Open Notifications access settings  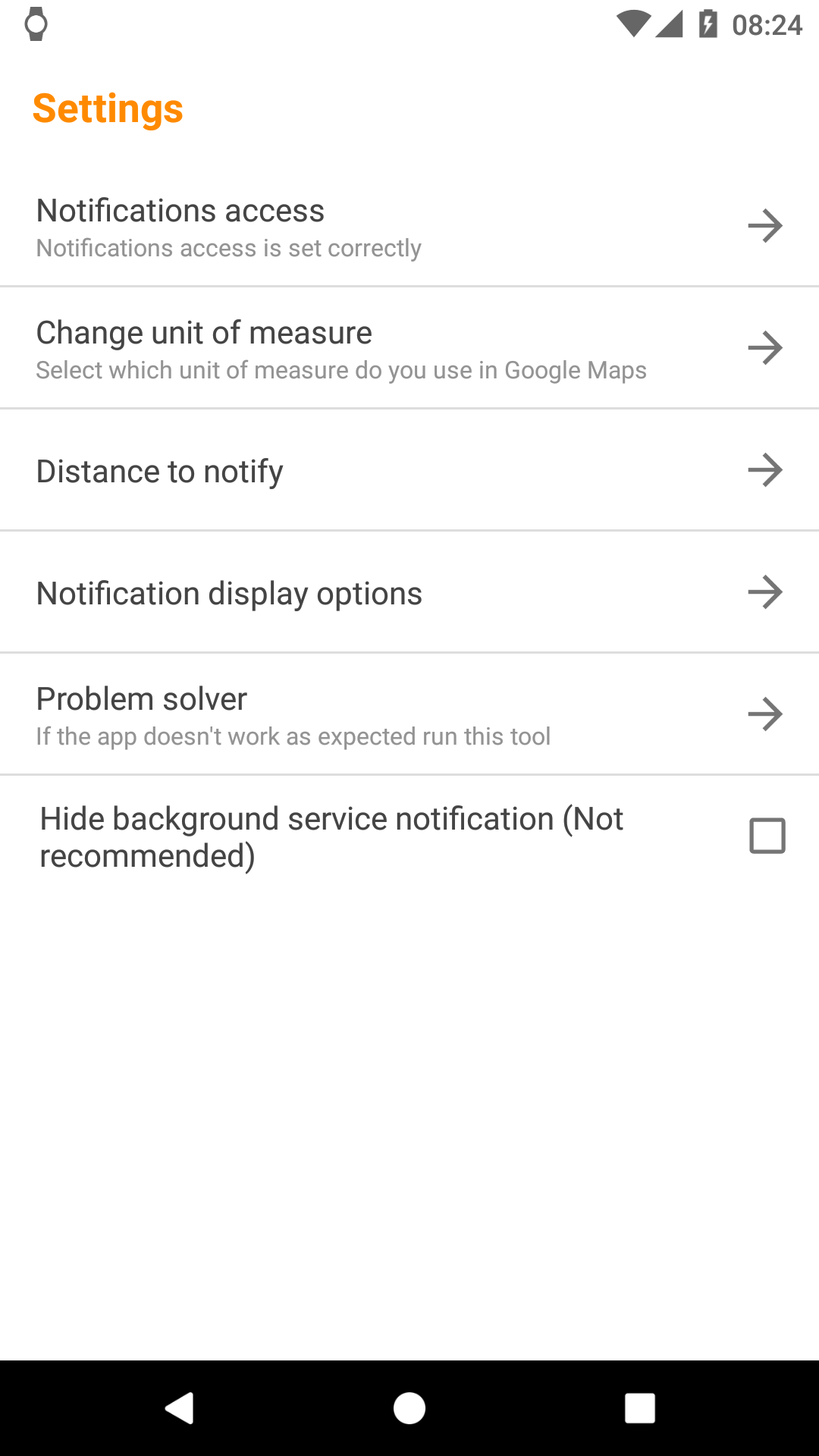tap(409, 226)
